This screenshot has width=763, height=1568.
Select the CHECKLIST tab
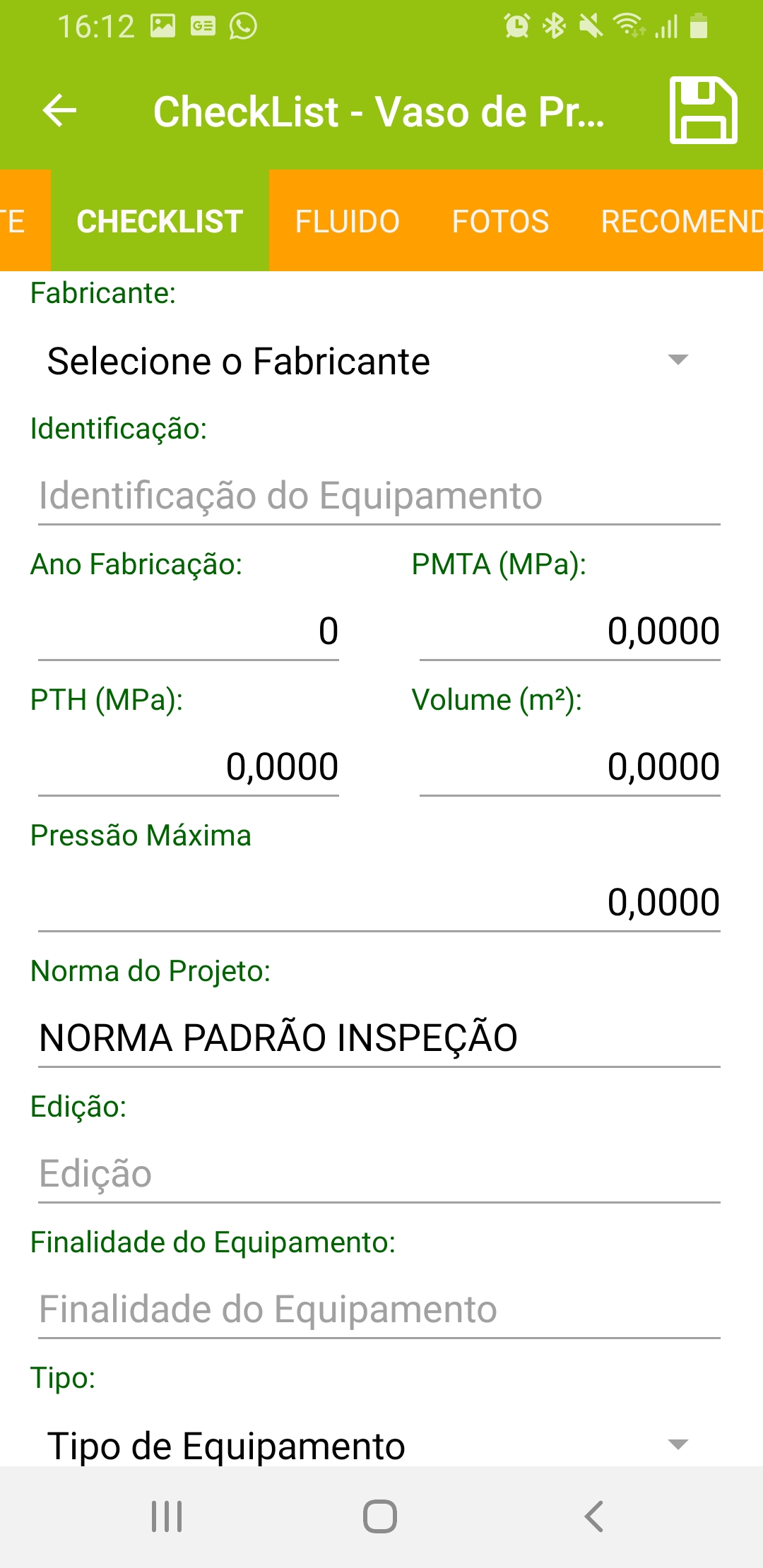(x=160, y=221)
